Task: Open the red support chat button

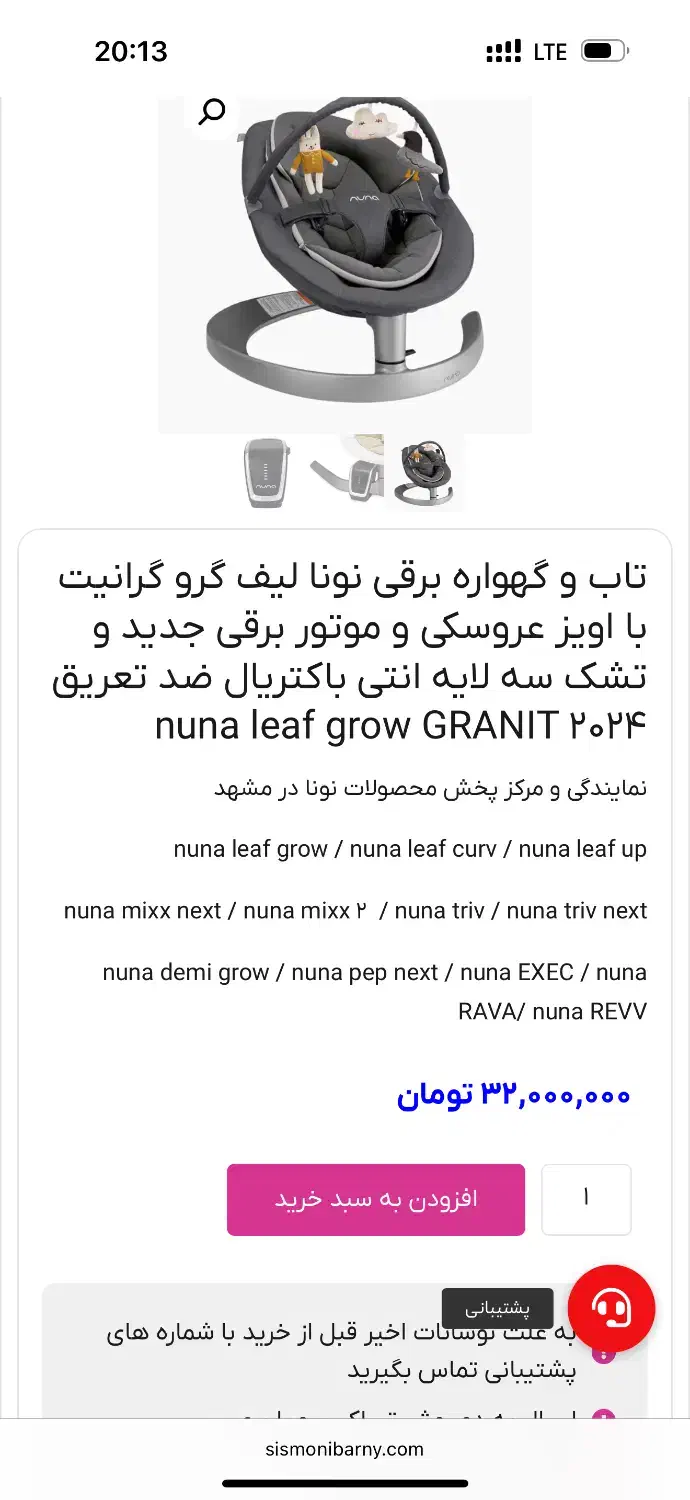Action: click(x=611, y=1307)
